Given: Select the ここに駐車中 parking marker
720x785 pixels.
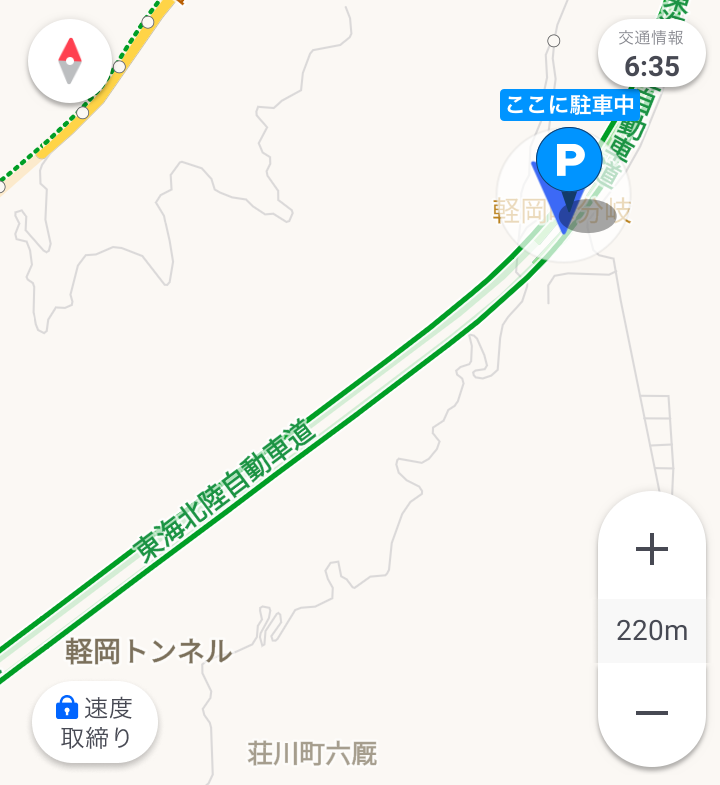Looking at the screenshot, I should pos(569,162).
